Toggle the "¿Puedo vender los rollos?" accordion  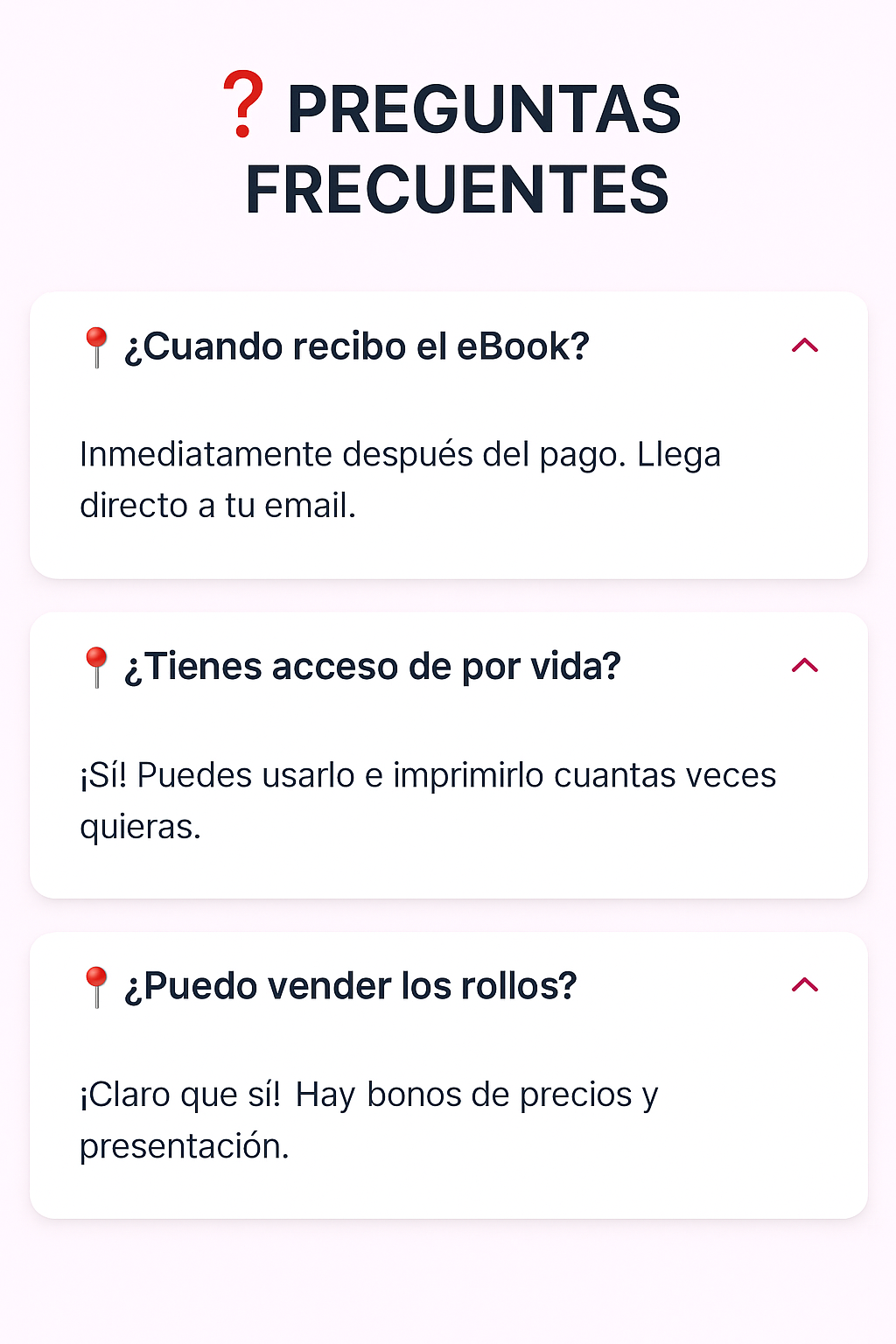click(804, 985)
